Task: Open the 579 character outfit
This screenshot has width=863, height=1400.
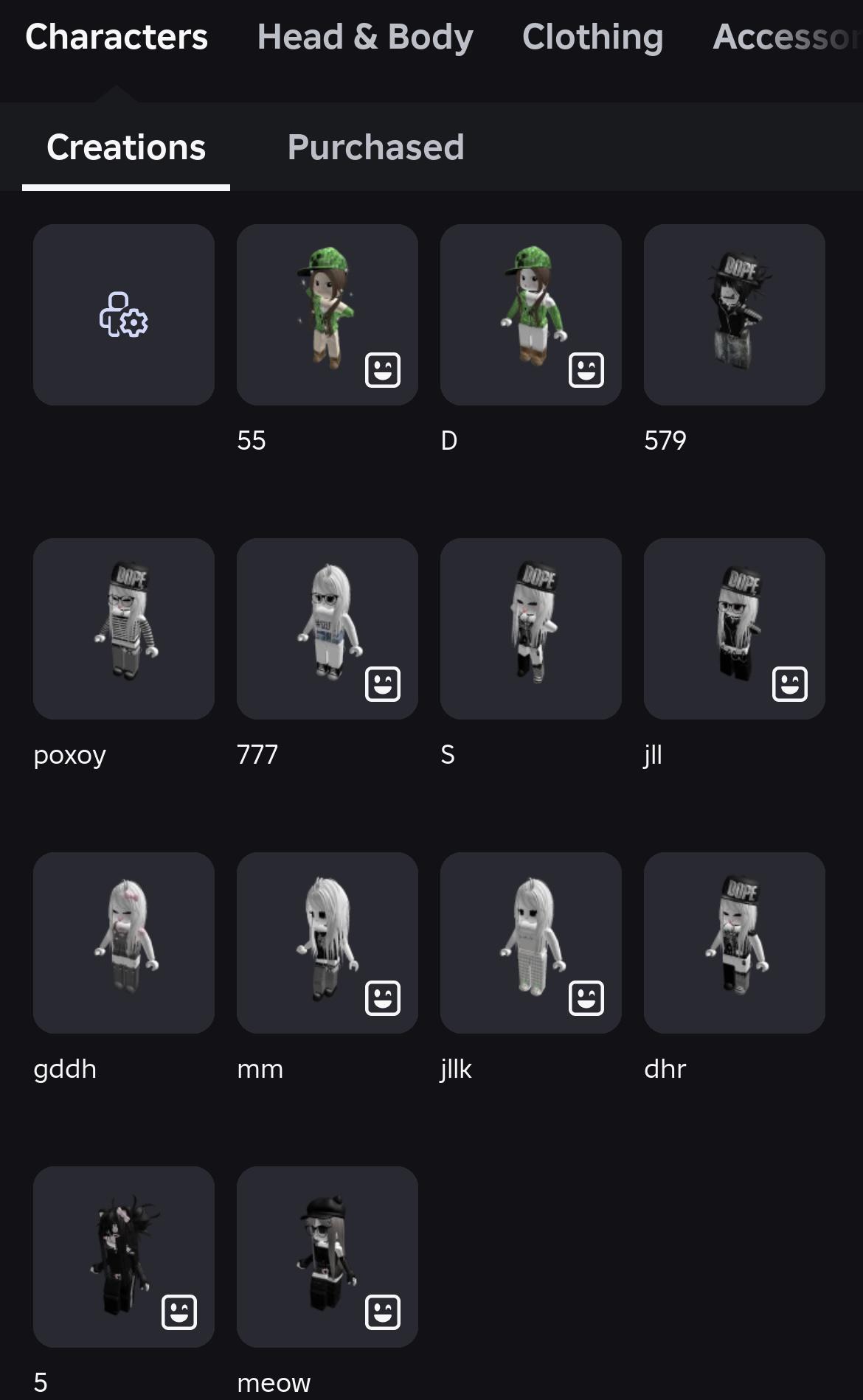Action: click(735, 315)
